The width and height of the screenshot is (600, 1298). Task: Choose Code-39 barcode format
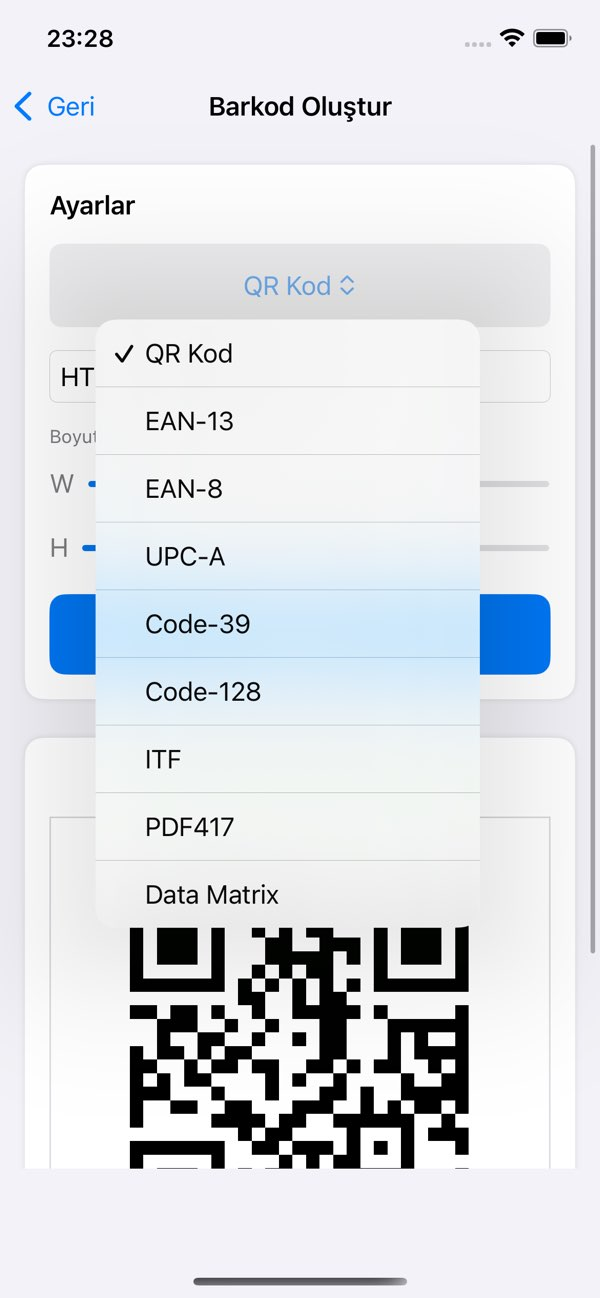pyautogui.click(x=288, y=624)
